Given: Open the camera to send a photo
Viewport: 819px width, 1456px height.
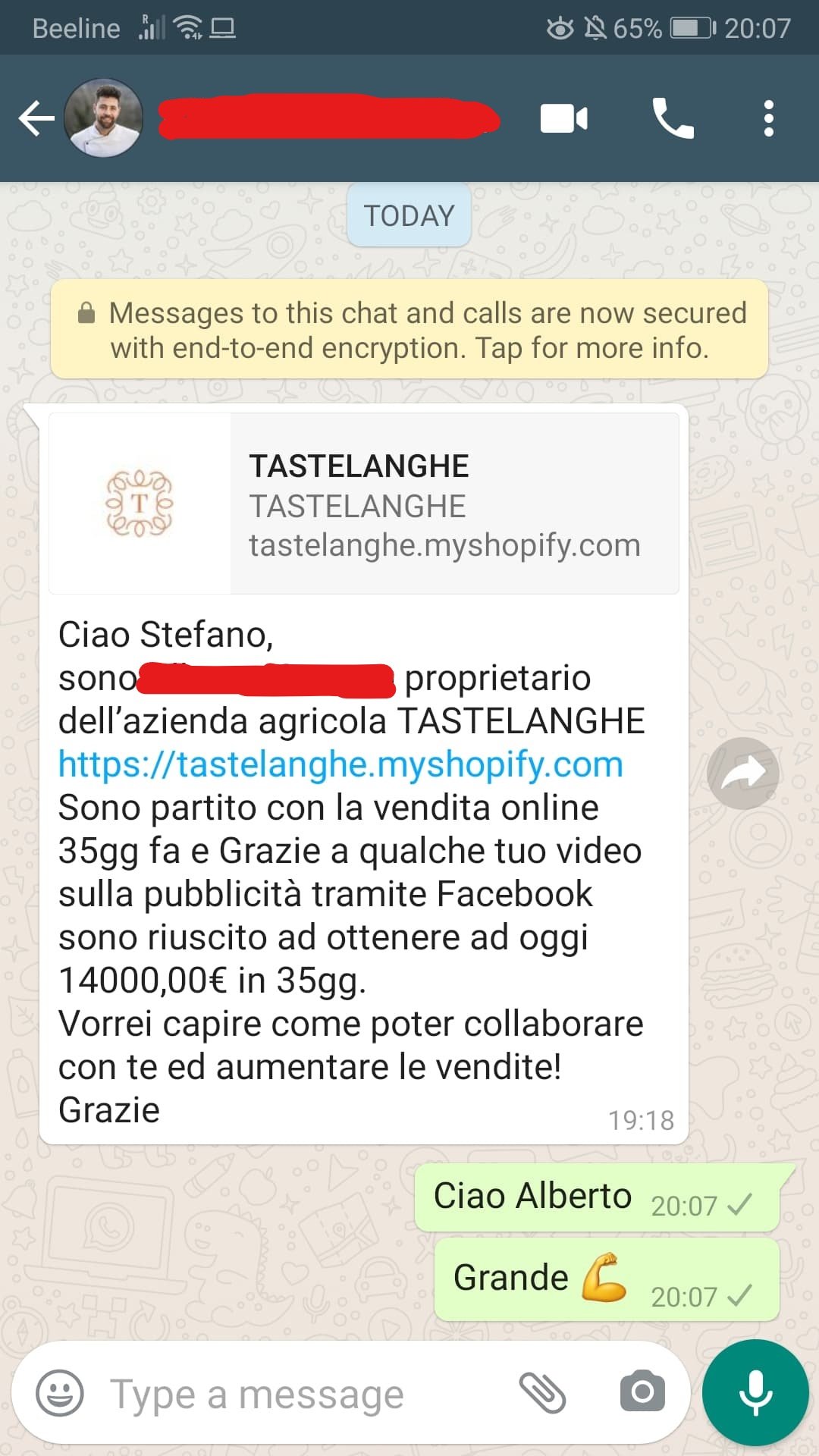Looking at the screenshot, I should point(642,1392).
